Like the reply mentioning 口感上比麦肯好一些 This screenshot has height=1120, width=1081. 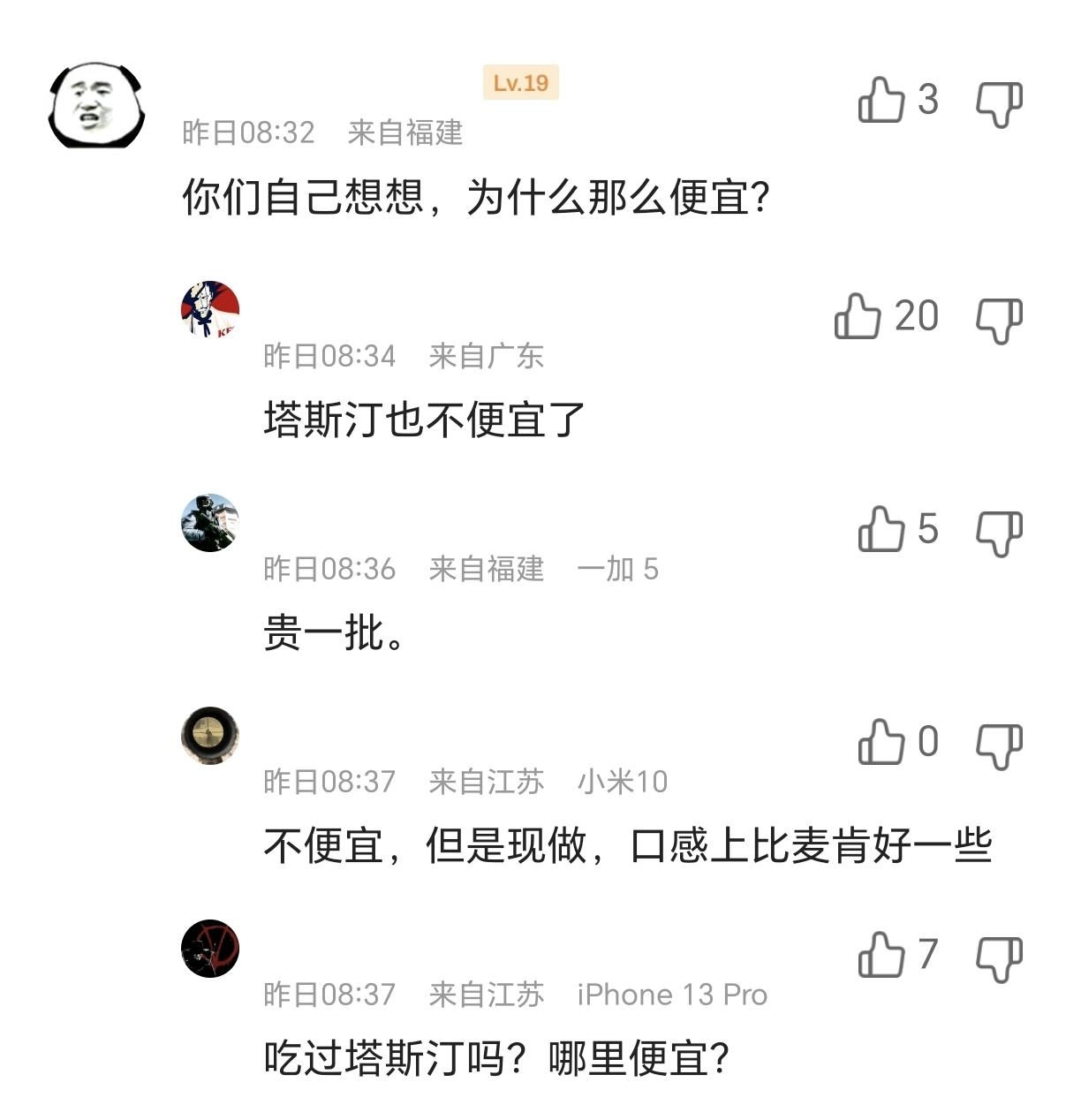coord(882,742)
